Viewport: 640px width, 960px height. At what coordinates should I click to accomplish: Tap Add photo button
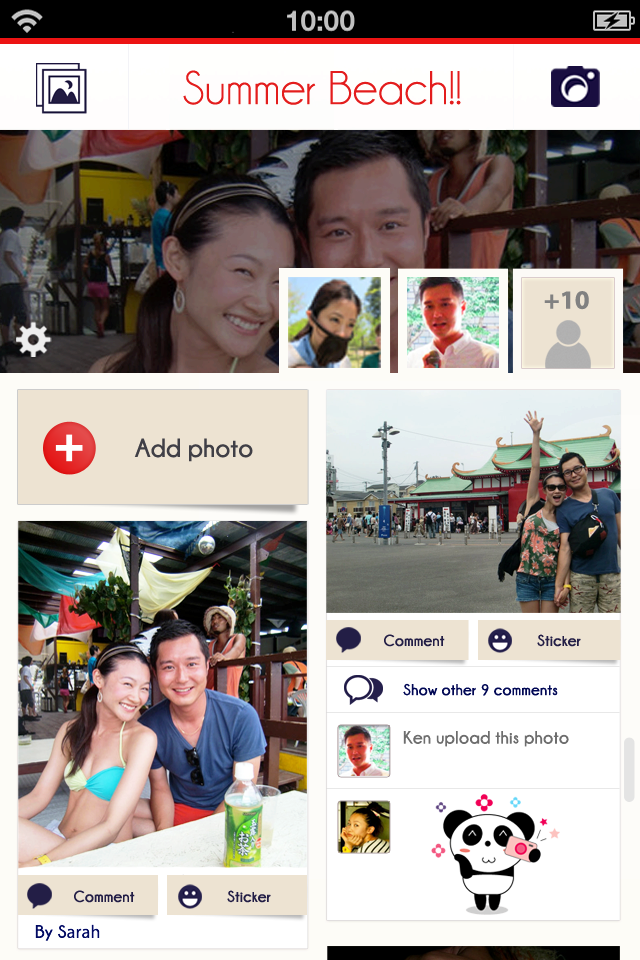[163, 448]
